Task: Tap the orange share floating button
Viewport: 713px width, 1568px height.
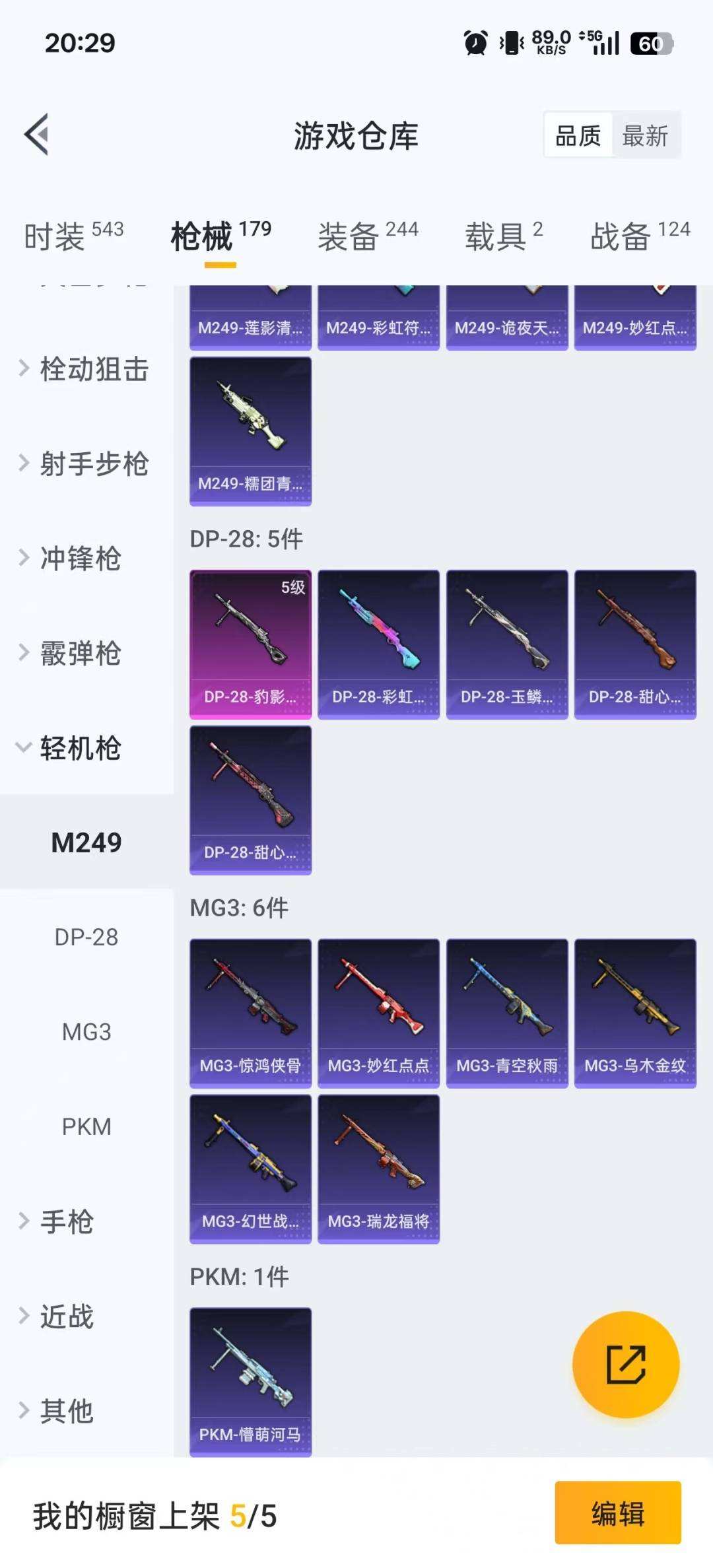Action: (x=625, y=1365)
